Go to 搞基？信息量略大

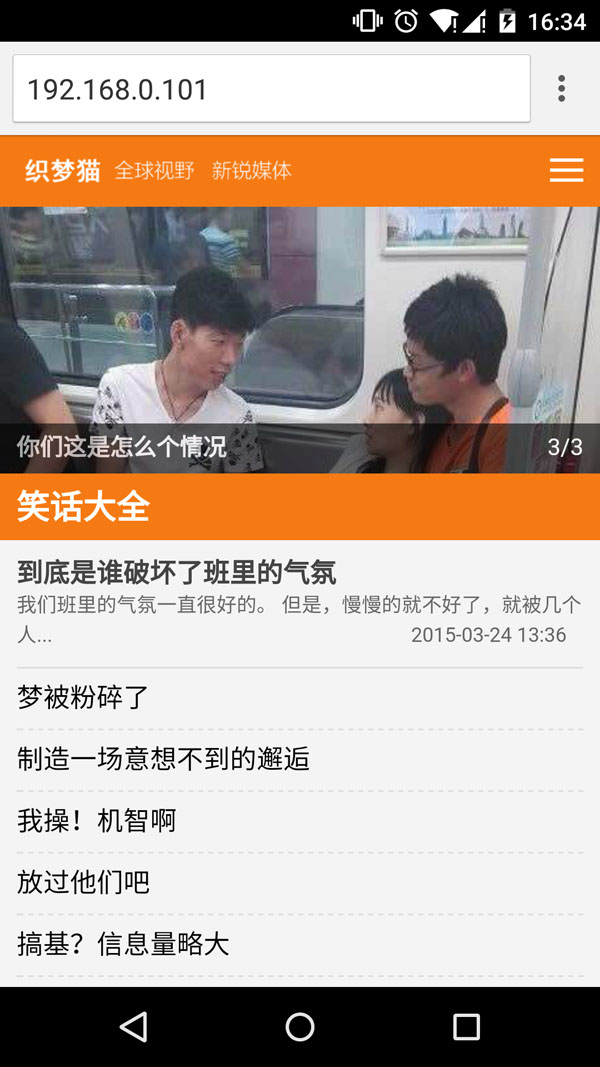[123, 945]
